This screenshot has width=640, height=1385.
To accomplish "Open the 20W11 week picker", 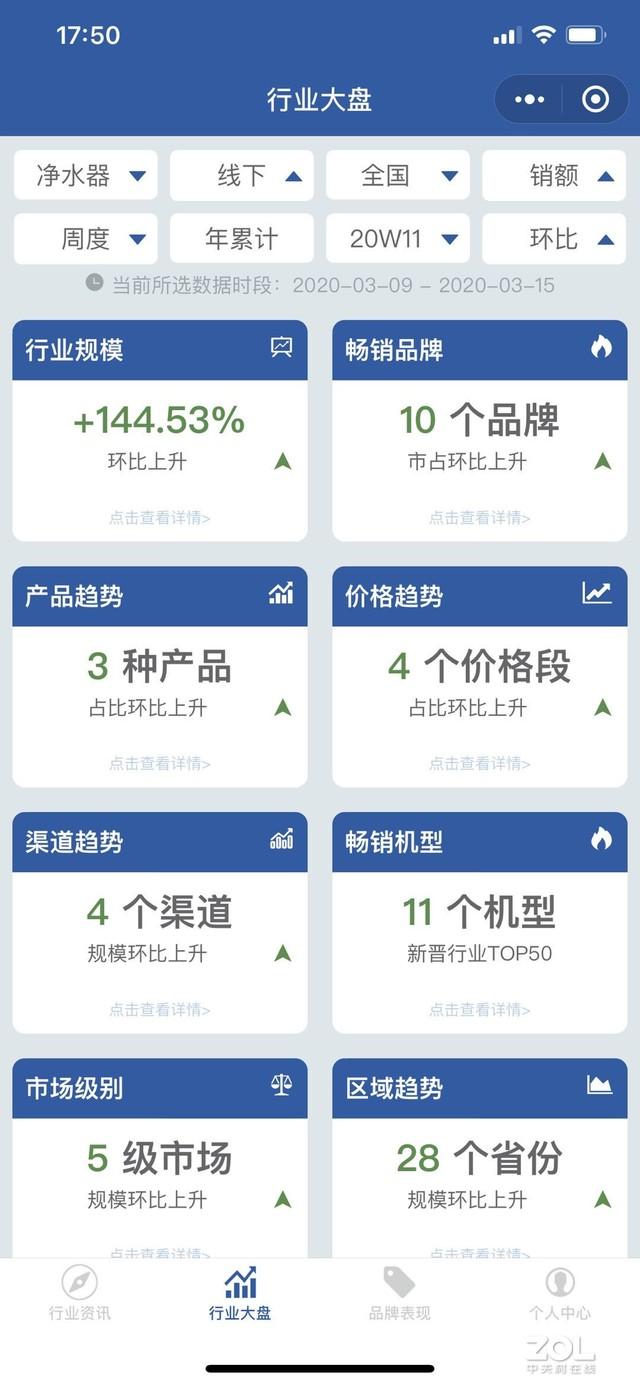I will (x=398, y=239).
